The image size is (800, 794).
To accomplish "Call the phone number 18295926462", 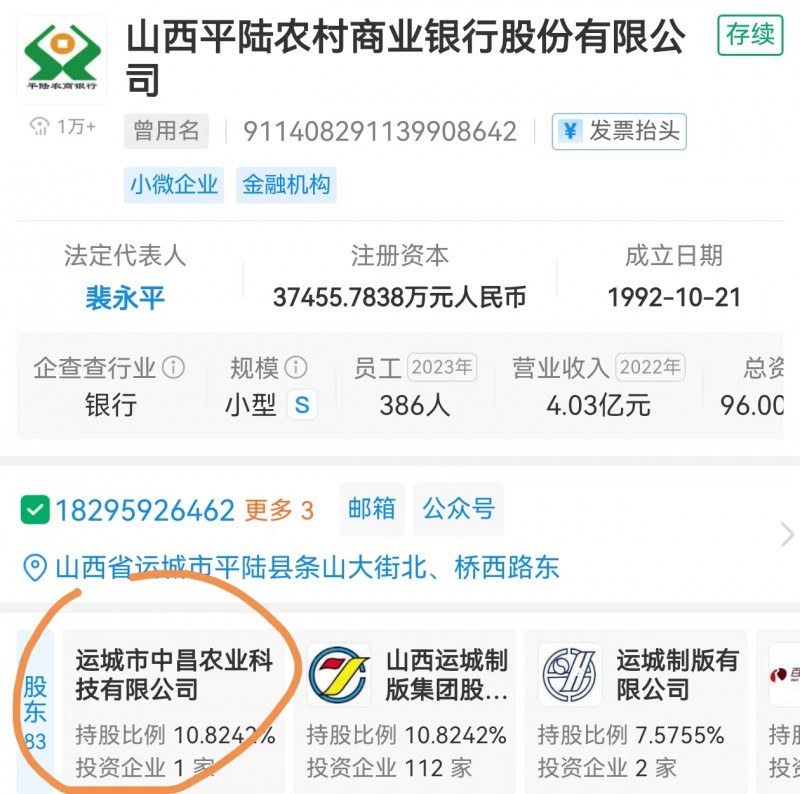I will point(143,510).
